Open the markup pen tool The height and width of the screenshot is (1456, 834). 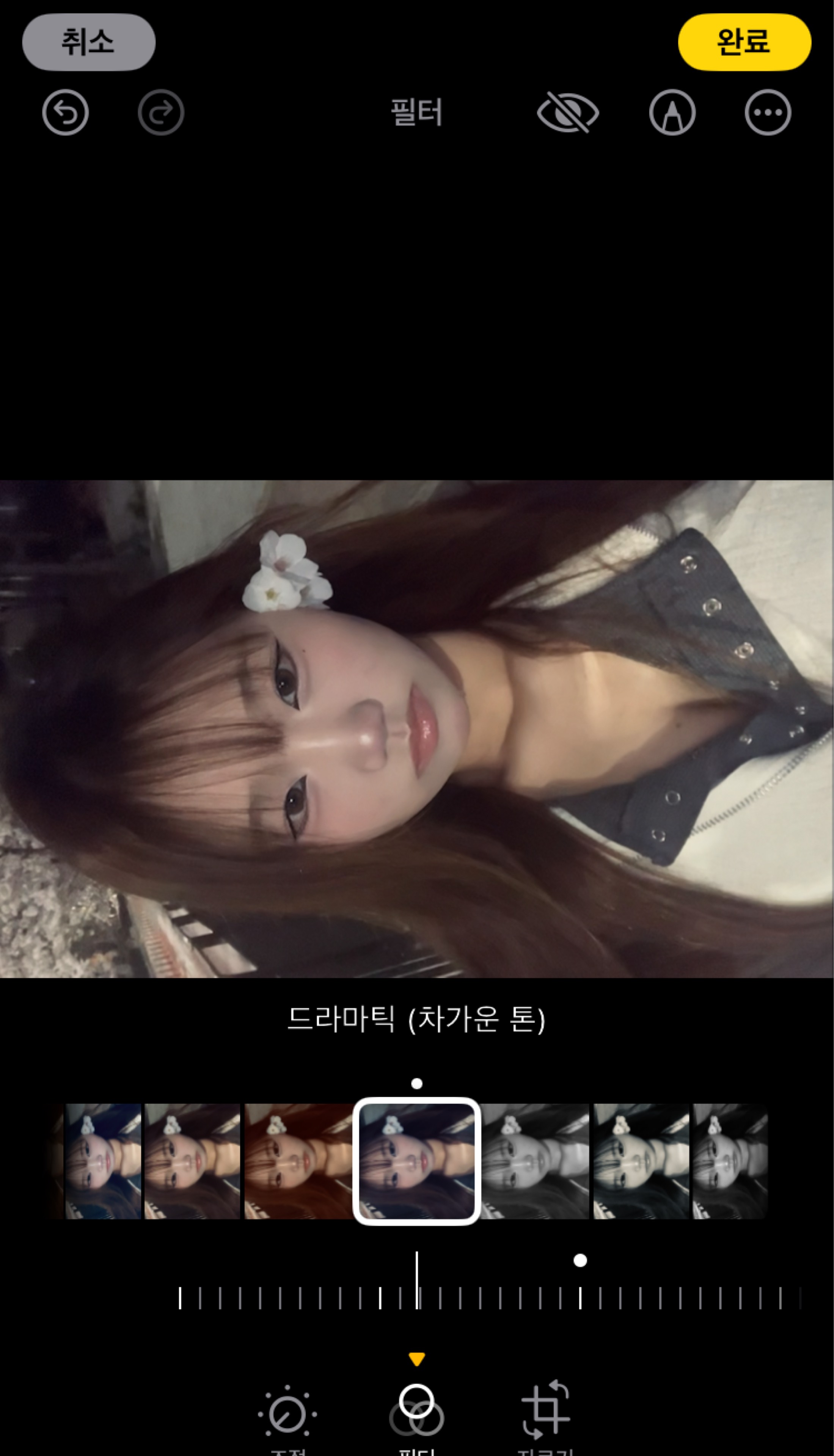coord(672,112)
